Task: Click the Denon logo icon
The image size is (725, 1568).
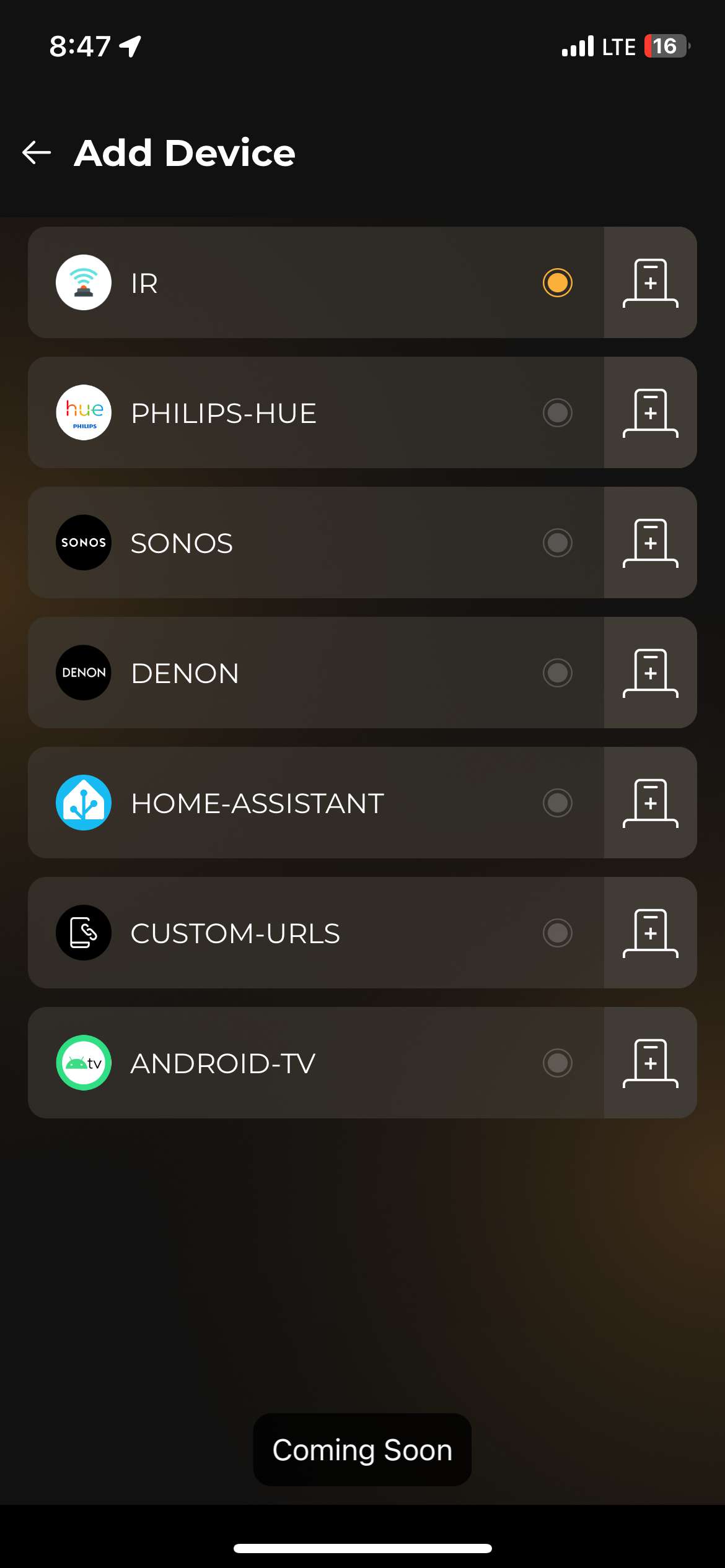Action: [x=83, y=673]
